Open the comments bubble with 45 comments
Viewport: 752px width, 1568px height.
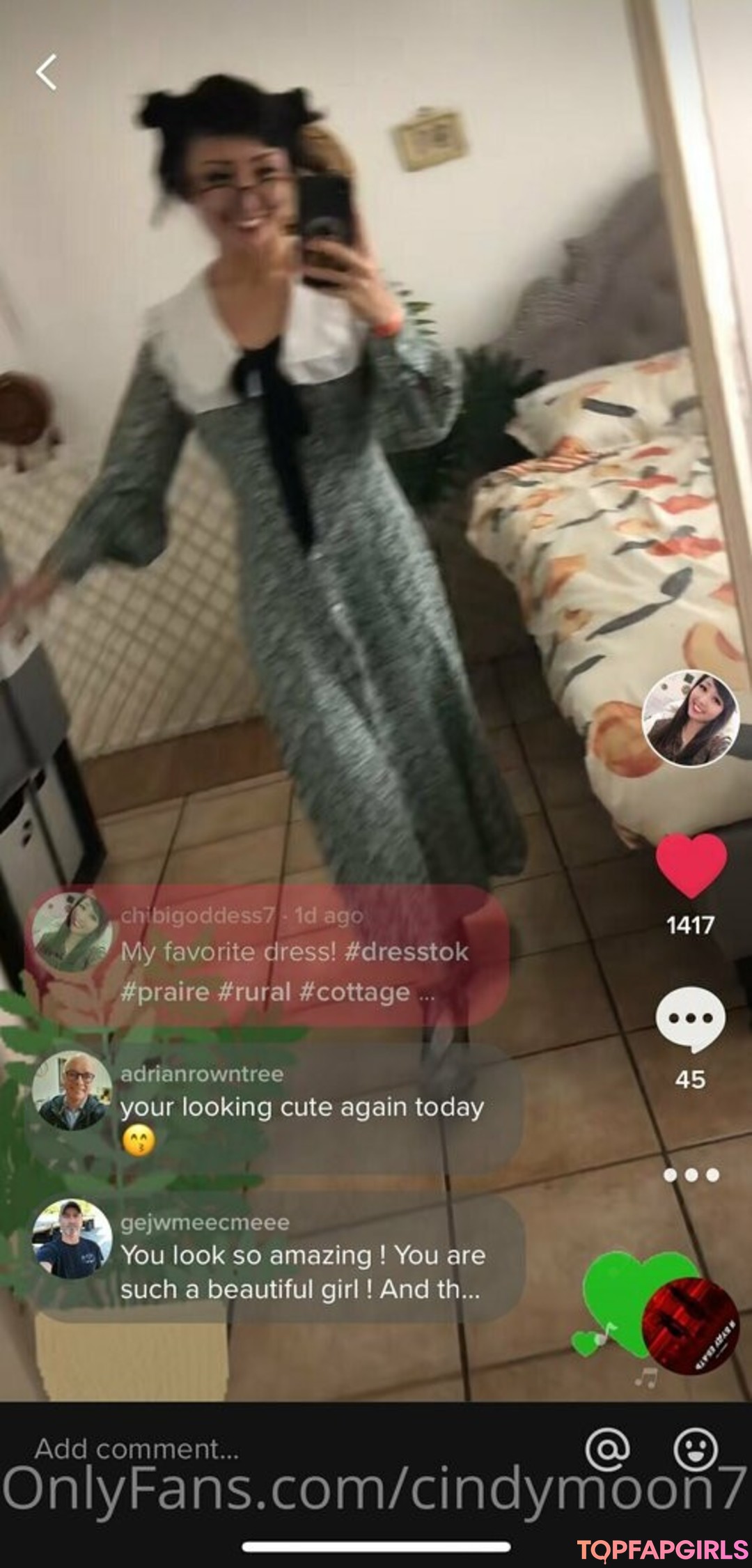[x=690, y=1020]
